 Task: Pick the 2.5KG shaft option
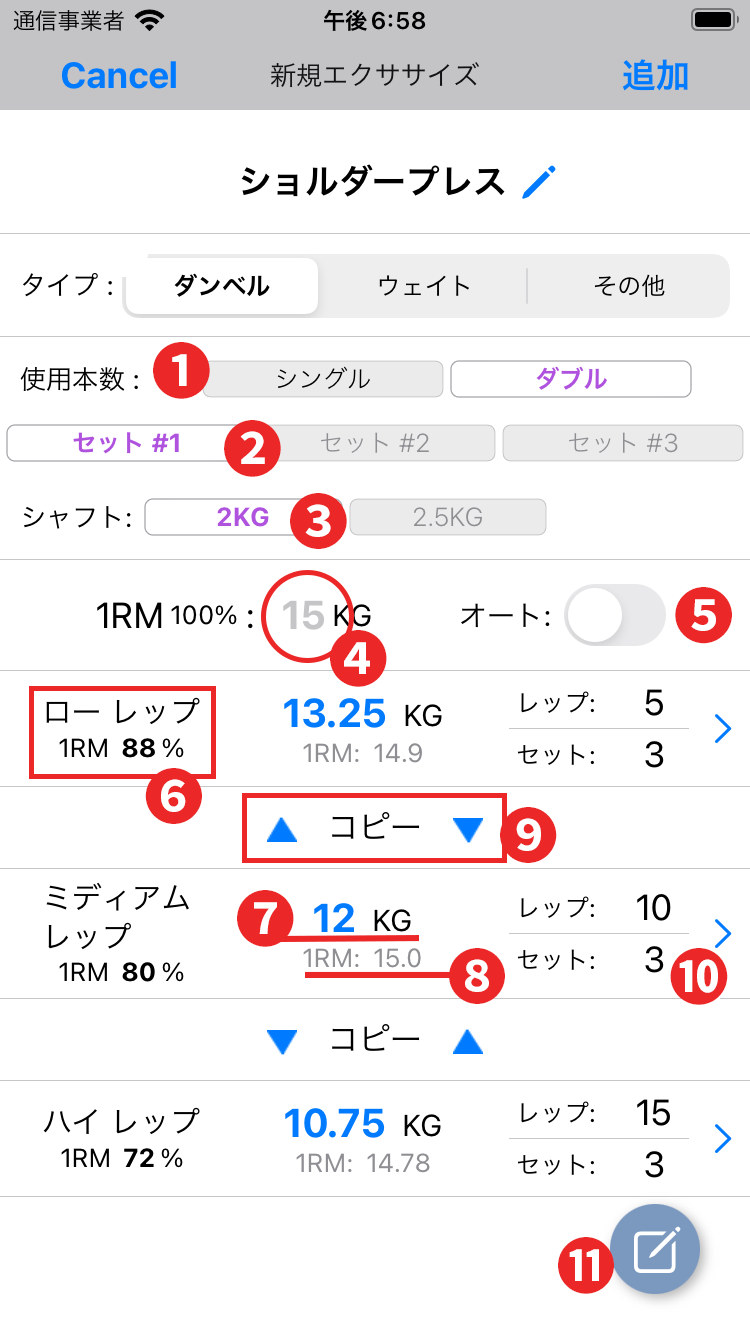[x=448, y=517]
